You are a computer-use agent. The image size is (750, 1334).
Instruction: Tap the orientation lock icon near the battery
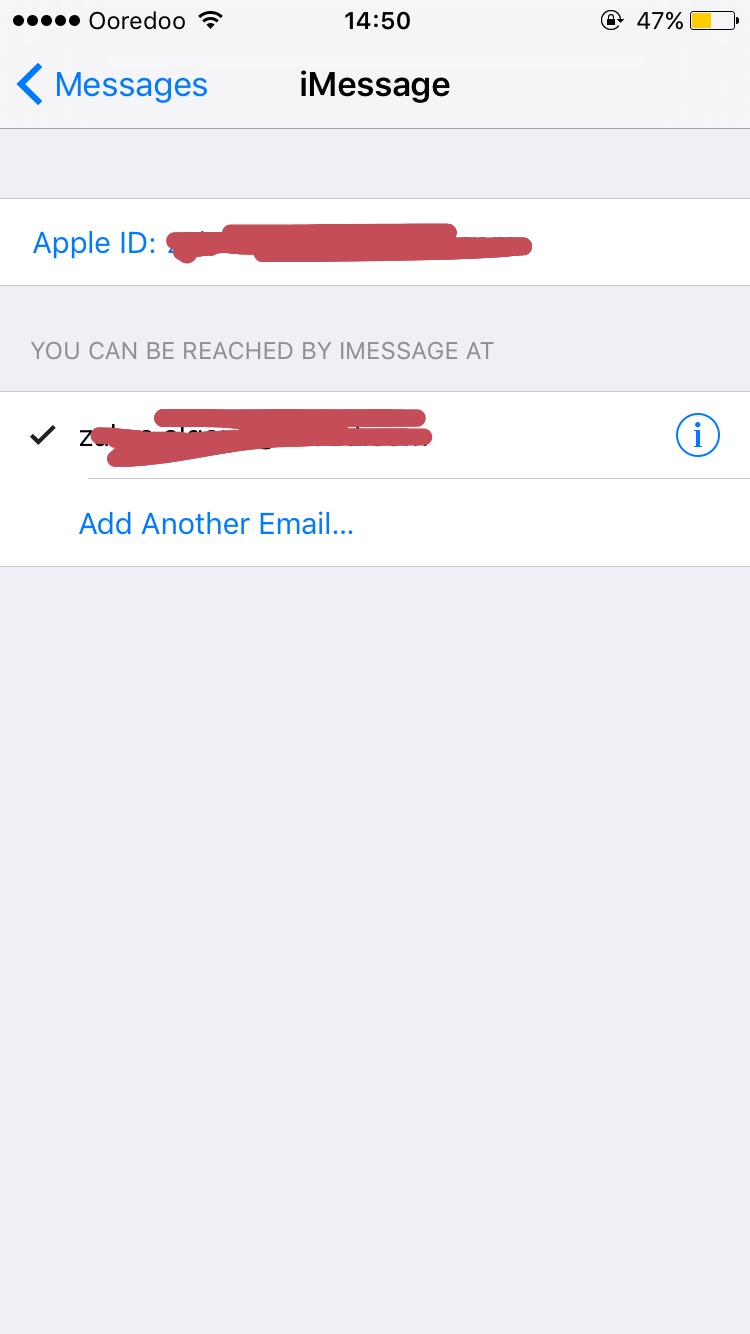pos(611,19)
